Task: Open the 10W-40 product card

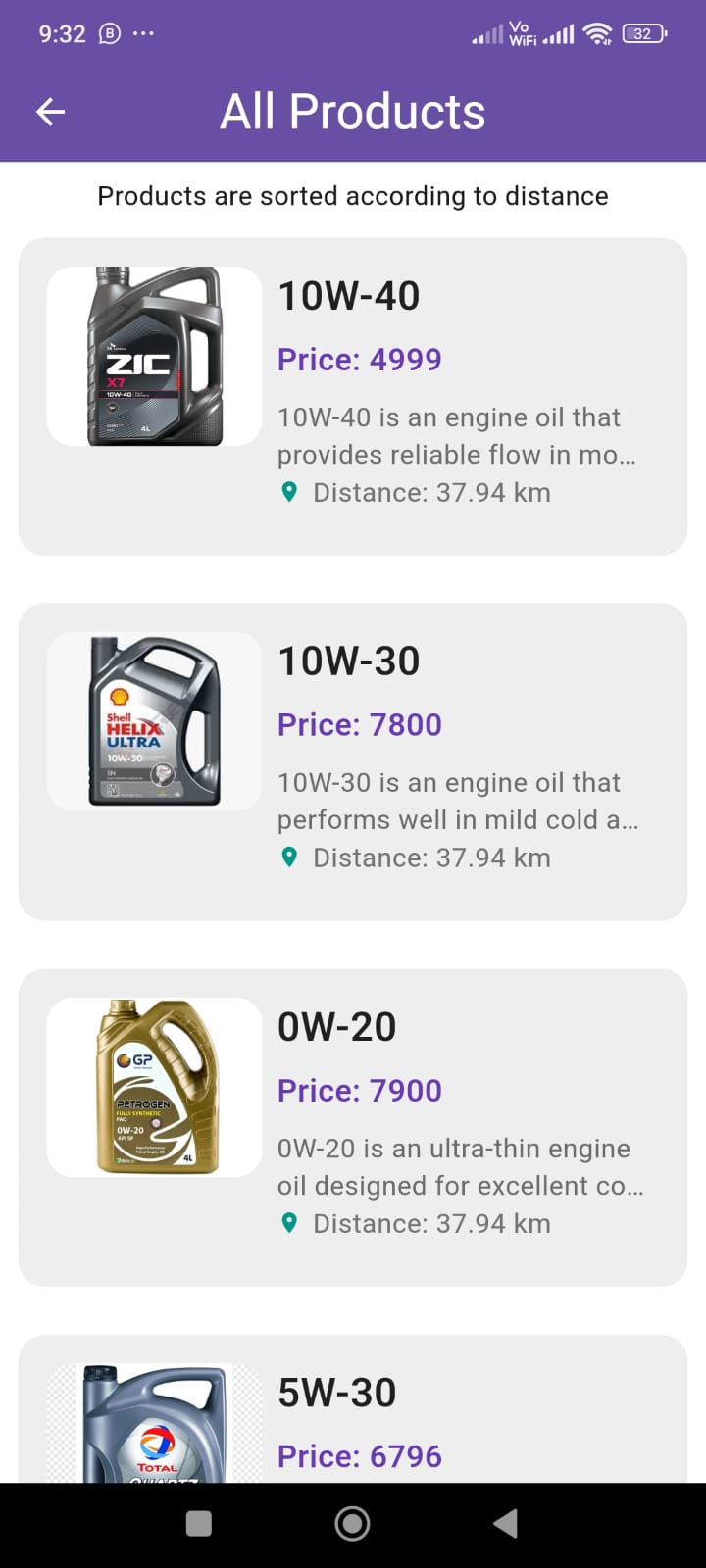Action: pos(353,396)
